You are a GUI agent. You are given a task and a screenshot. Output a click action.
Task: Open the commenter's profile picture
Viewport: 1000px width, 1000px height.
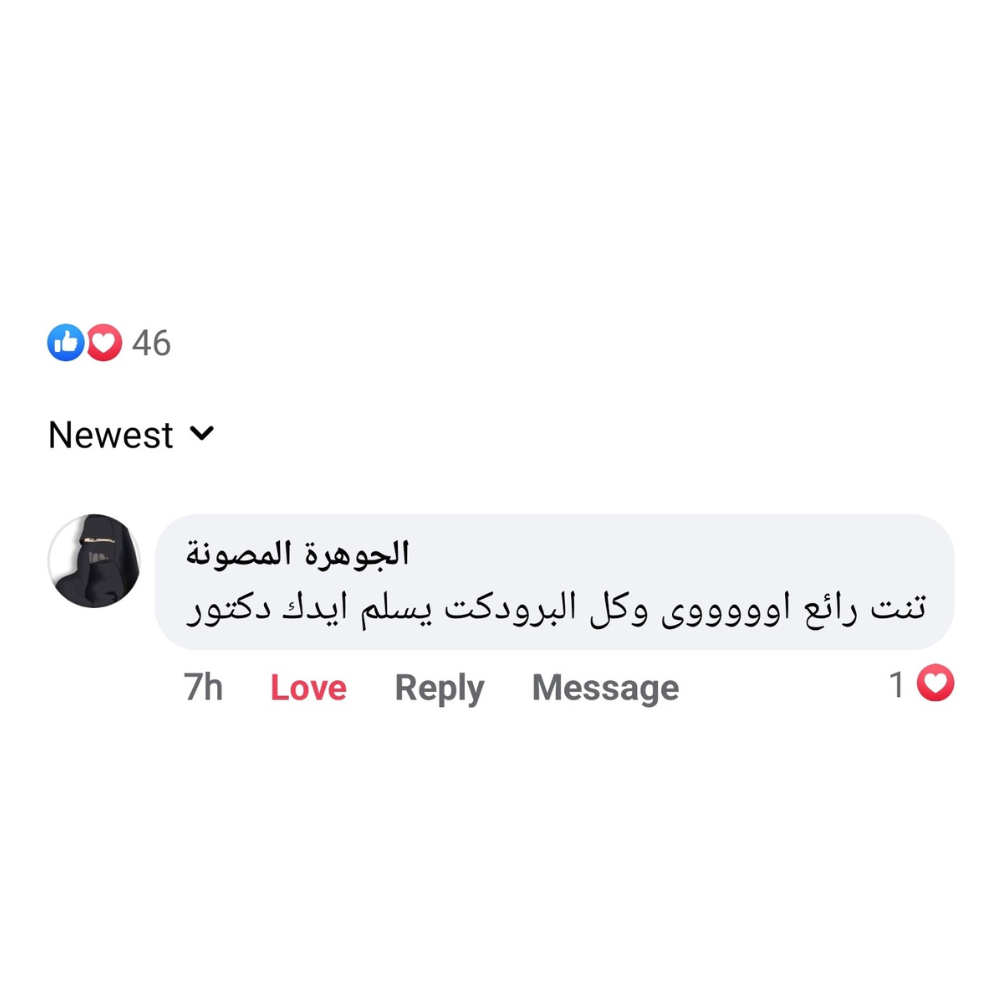(x=94, y=561)
